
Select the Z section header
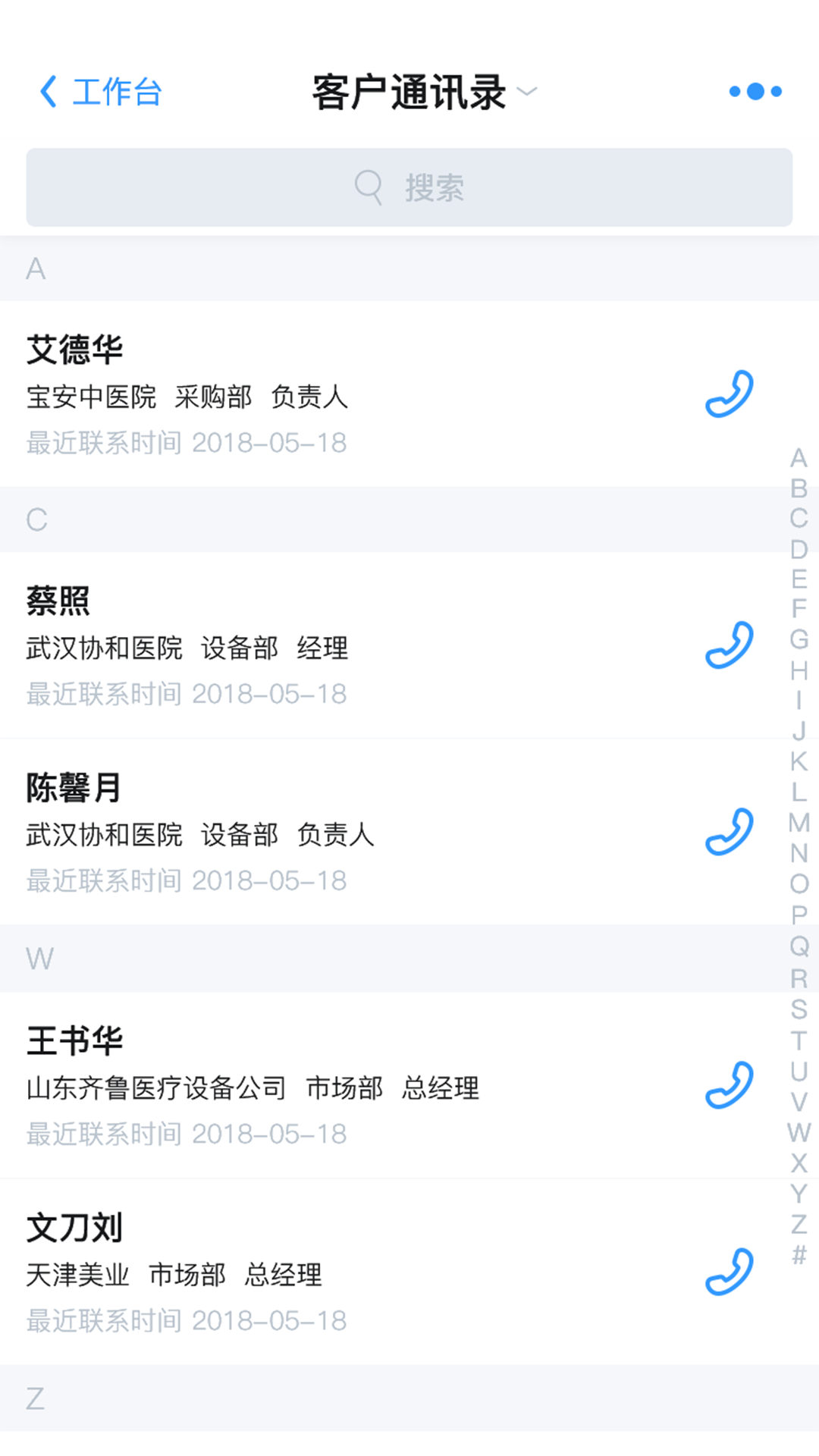(x=34, y=1399)
